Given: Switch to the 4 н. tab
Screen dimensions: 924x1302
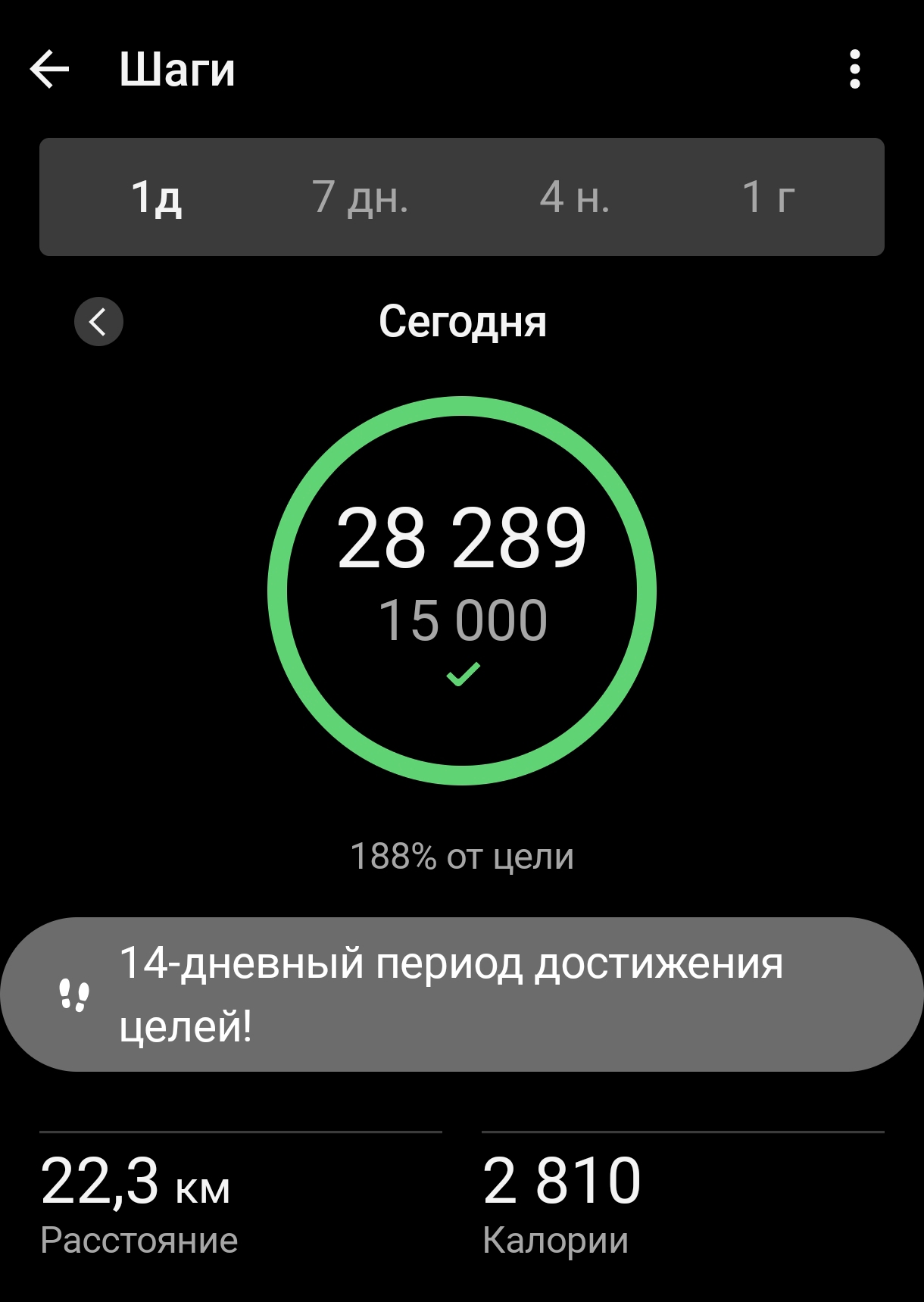Looking at the screenshot, I should (x=574, y=197).
